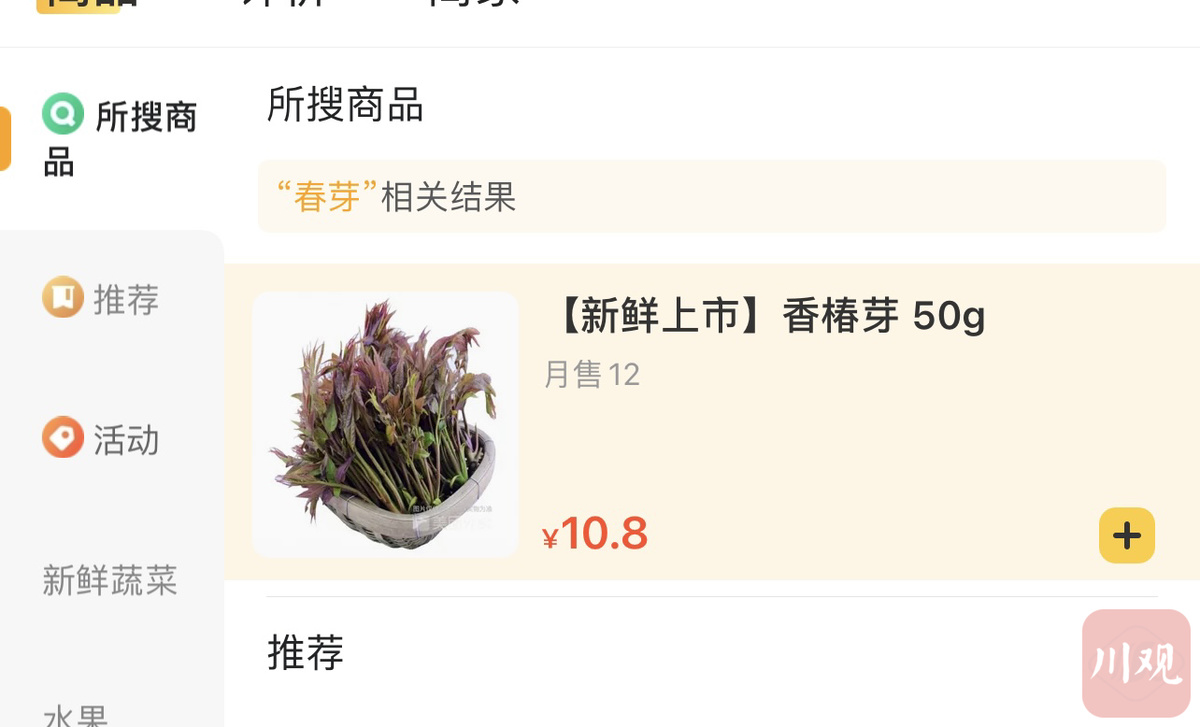Image resolution: width=1200 pixels, height=727 pixels.
Task: Open the 水果 category
Action: 76,714
